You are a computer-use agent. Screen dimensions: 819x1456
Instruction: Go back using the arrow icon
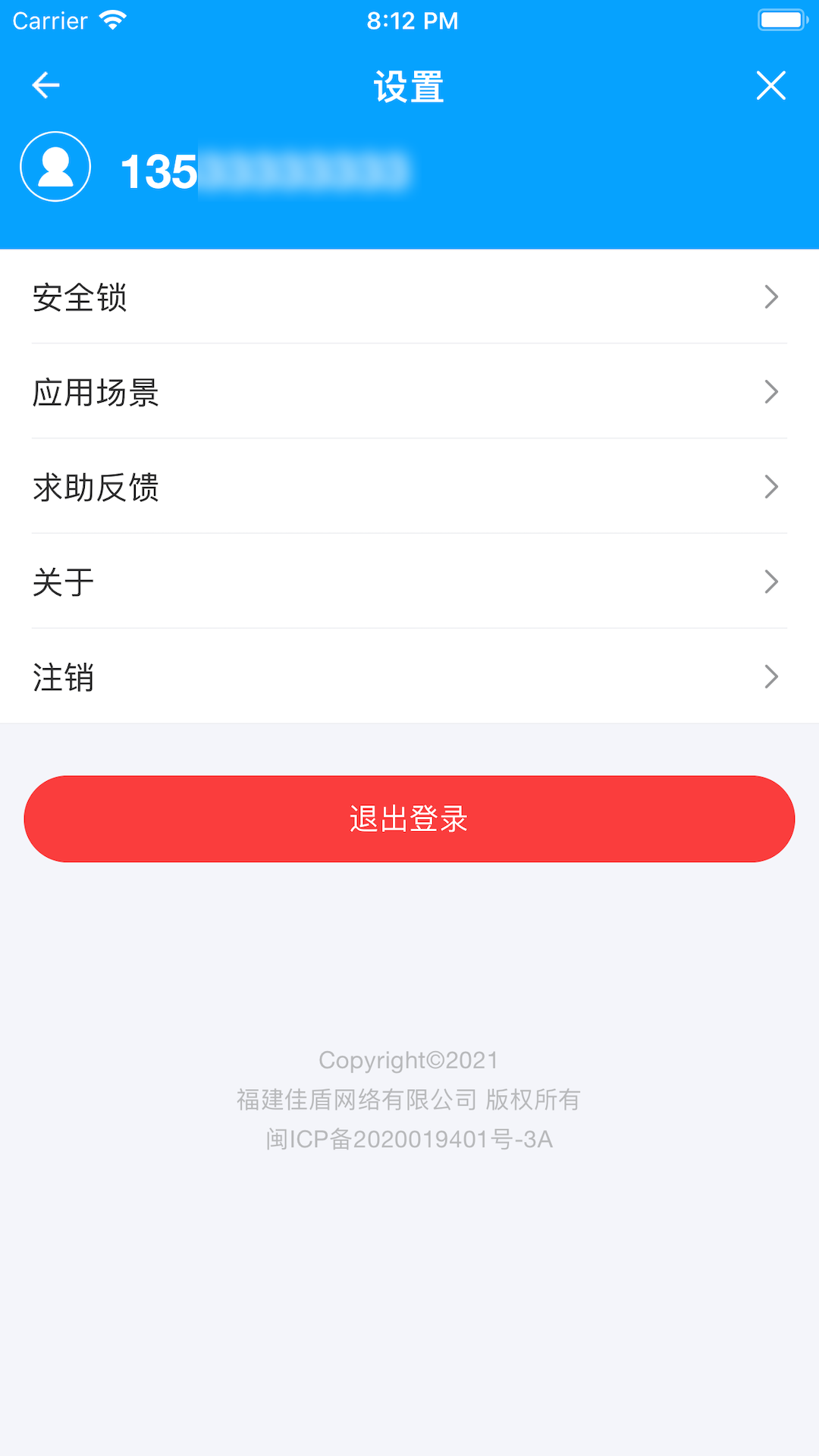(x=45, y=85)
